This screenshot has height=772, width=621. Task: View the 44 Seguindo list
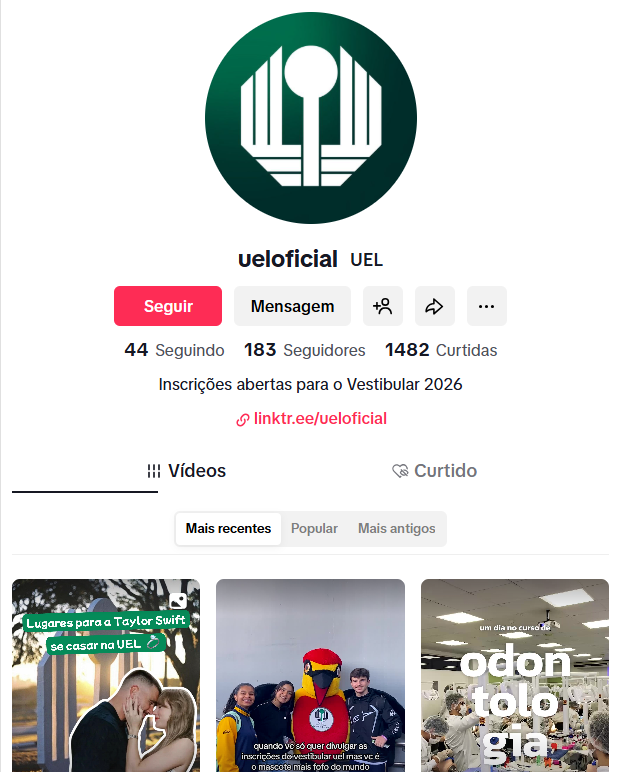pos(174,351)
